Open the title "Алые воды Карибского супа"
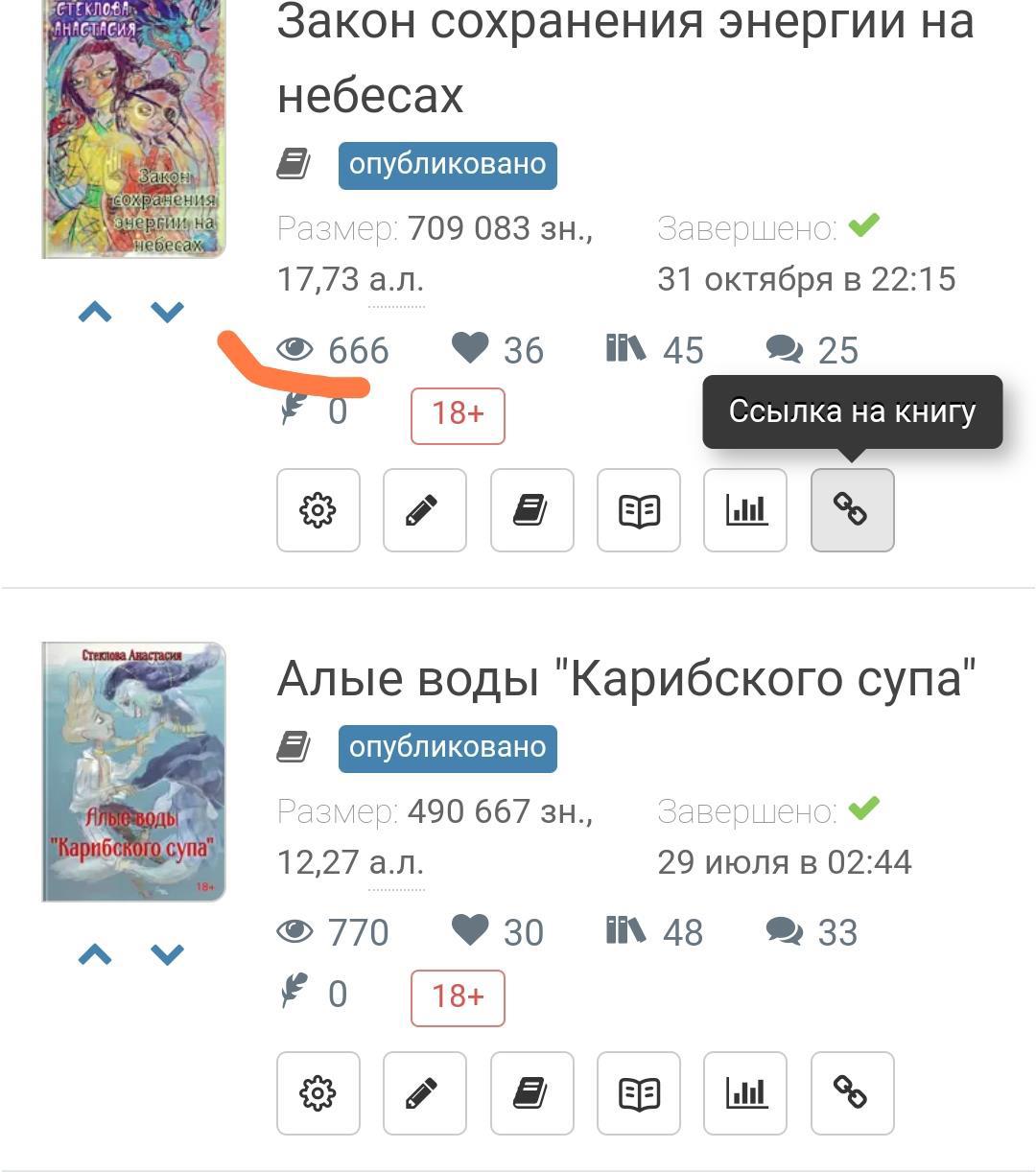Screen dimensions: 1036x1172 pyautogui.click(x=625, y=679)
